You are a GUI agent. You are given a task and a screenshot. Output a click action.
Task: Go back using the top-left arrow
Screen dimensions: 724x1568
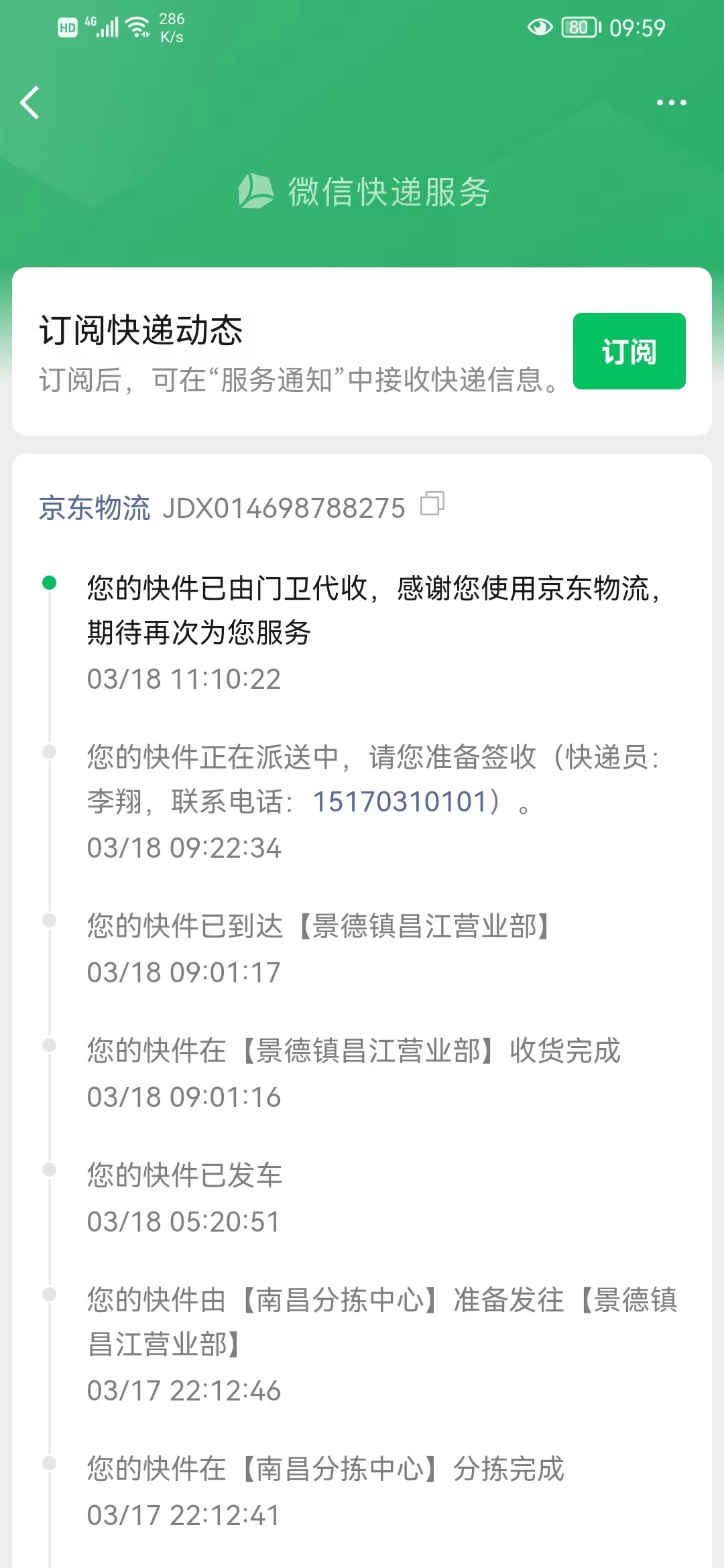30,103
